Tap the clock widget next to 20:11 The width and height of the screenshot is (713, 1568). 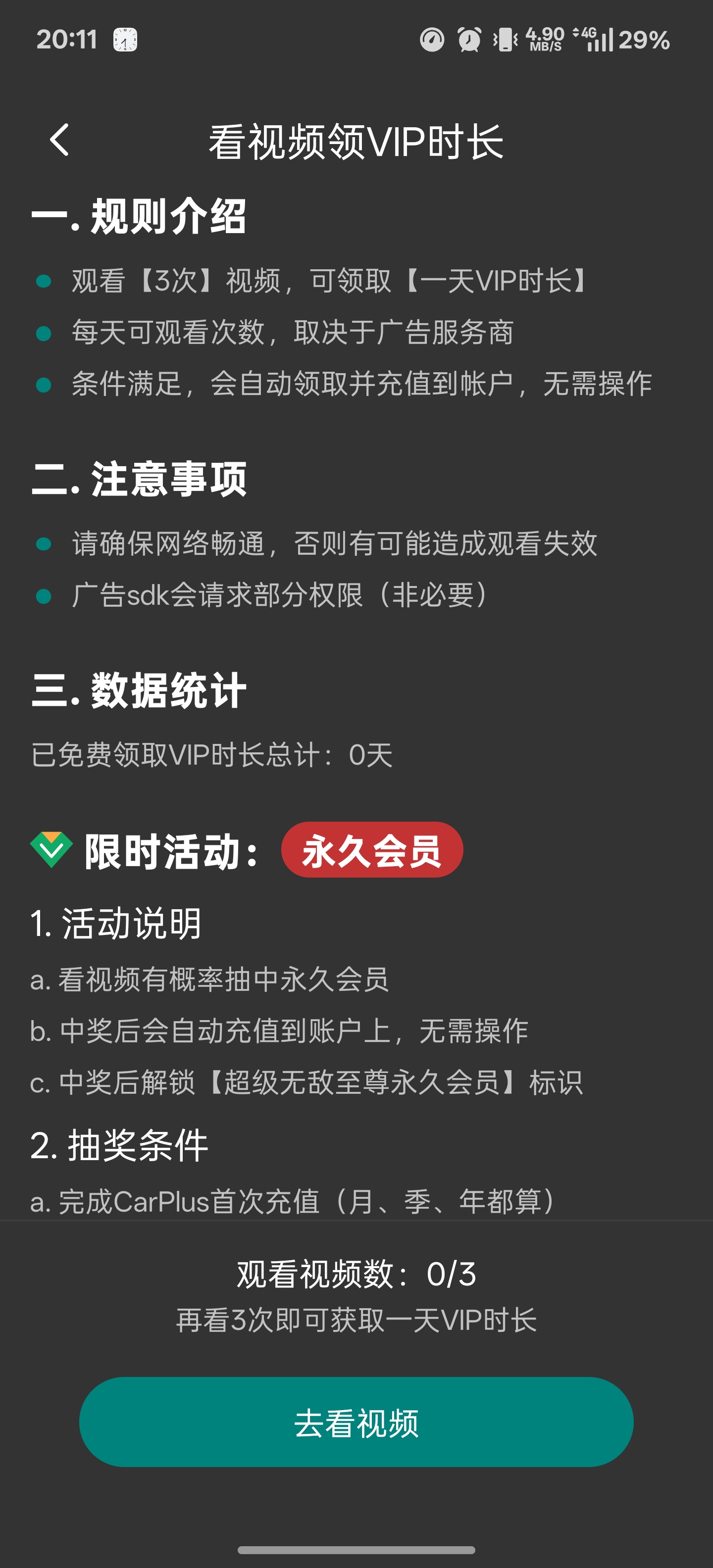coord(125,40)
